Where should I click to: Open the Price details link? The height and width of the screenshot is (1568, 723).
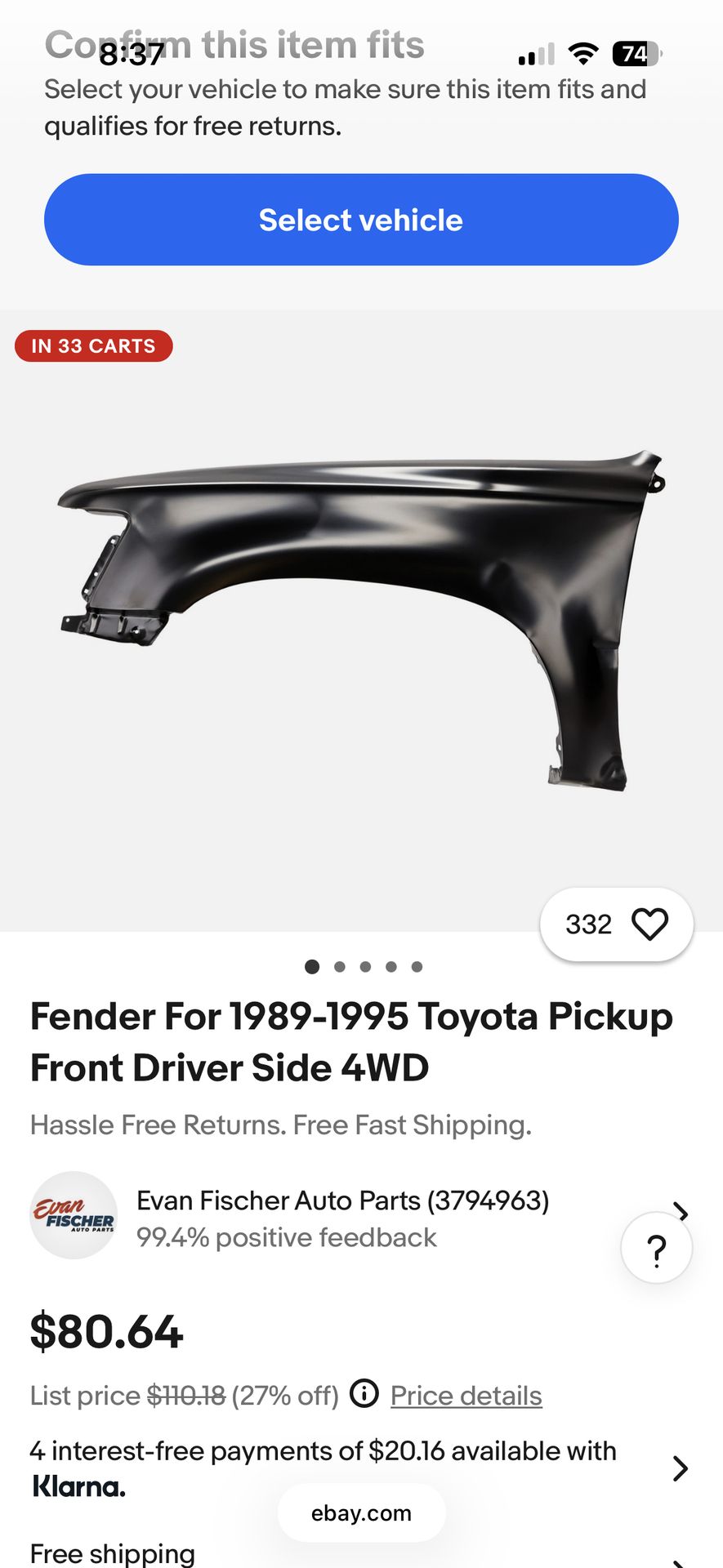[466, 1396]
